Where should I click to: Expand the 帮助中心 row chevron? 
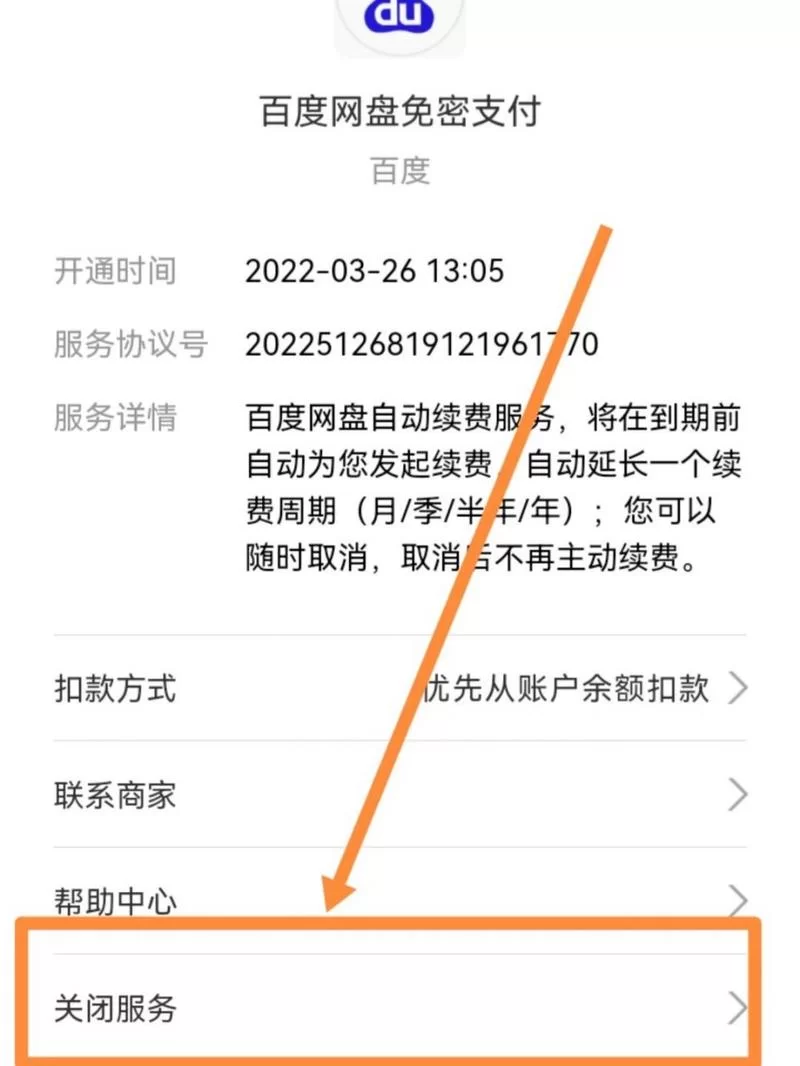(738, 902)
